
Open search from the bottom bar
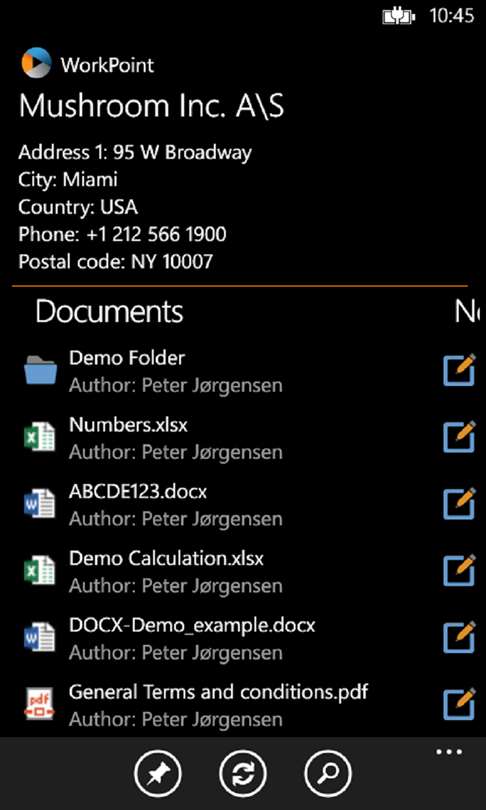pos(328,774)
